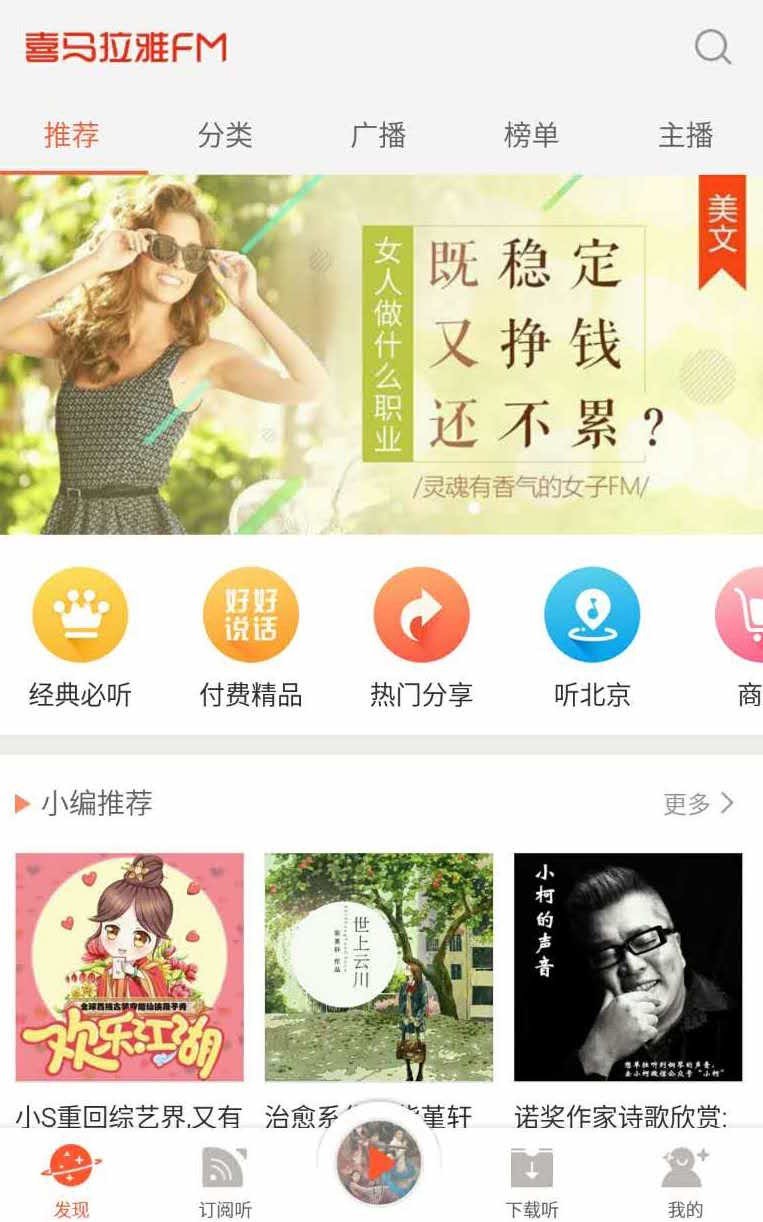The width and height of the screenshot is (763, 1222).
Task: Open the search icon
Action: pos(712,47)
